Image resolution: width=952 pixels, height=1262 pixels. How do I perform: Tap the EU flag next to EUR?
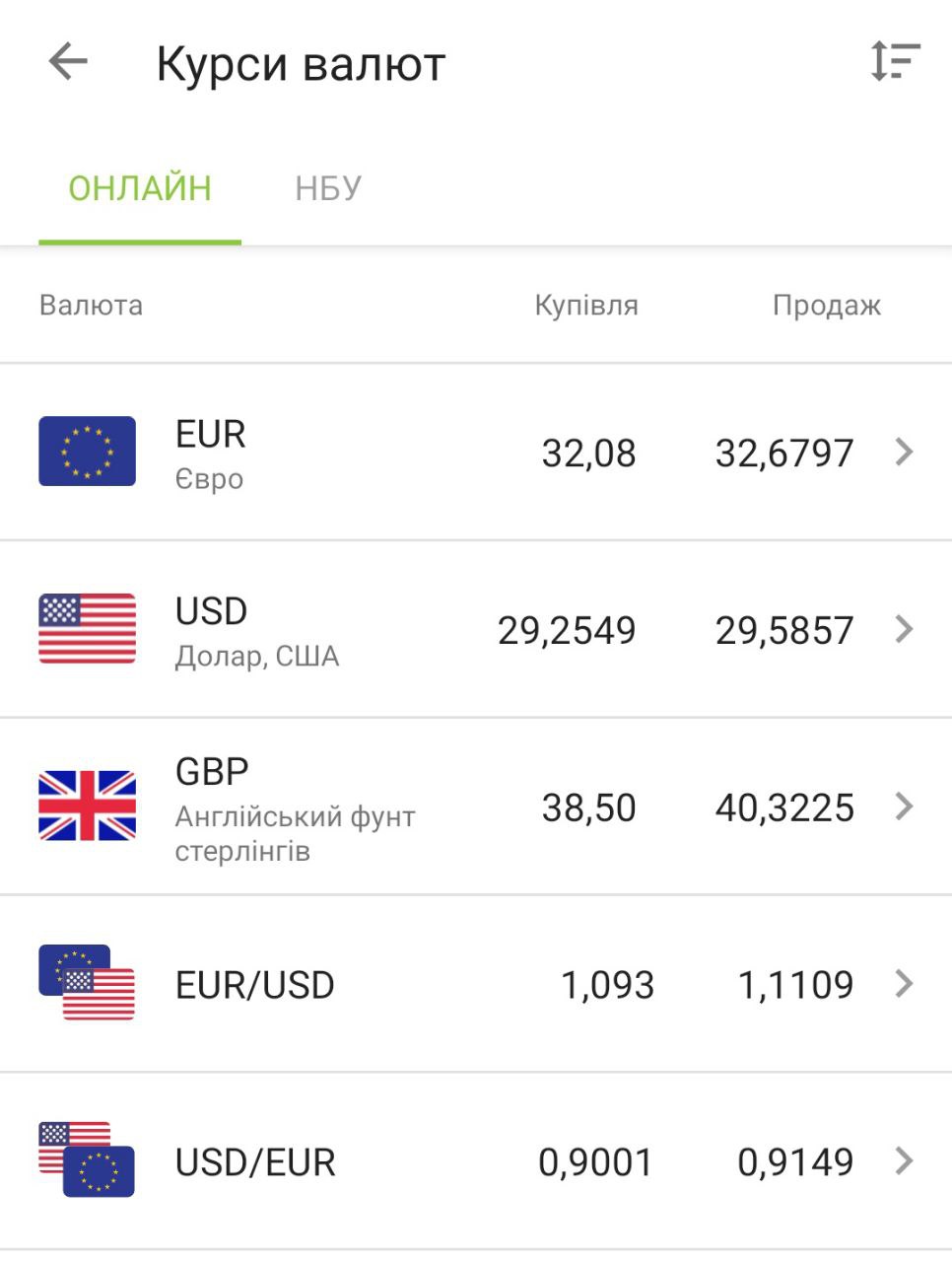click(x=87, y=454)
